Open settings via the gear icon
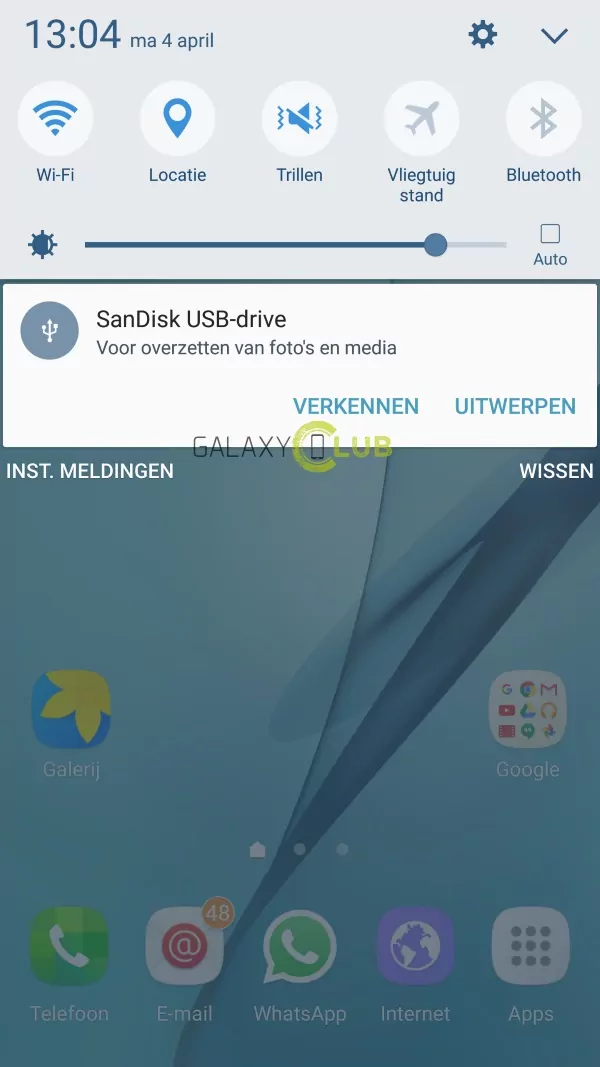This screenshot has width=600, height=1067. pyautogui.click(x=483, y=34)
